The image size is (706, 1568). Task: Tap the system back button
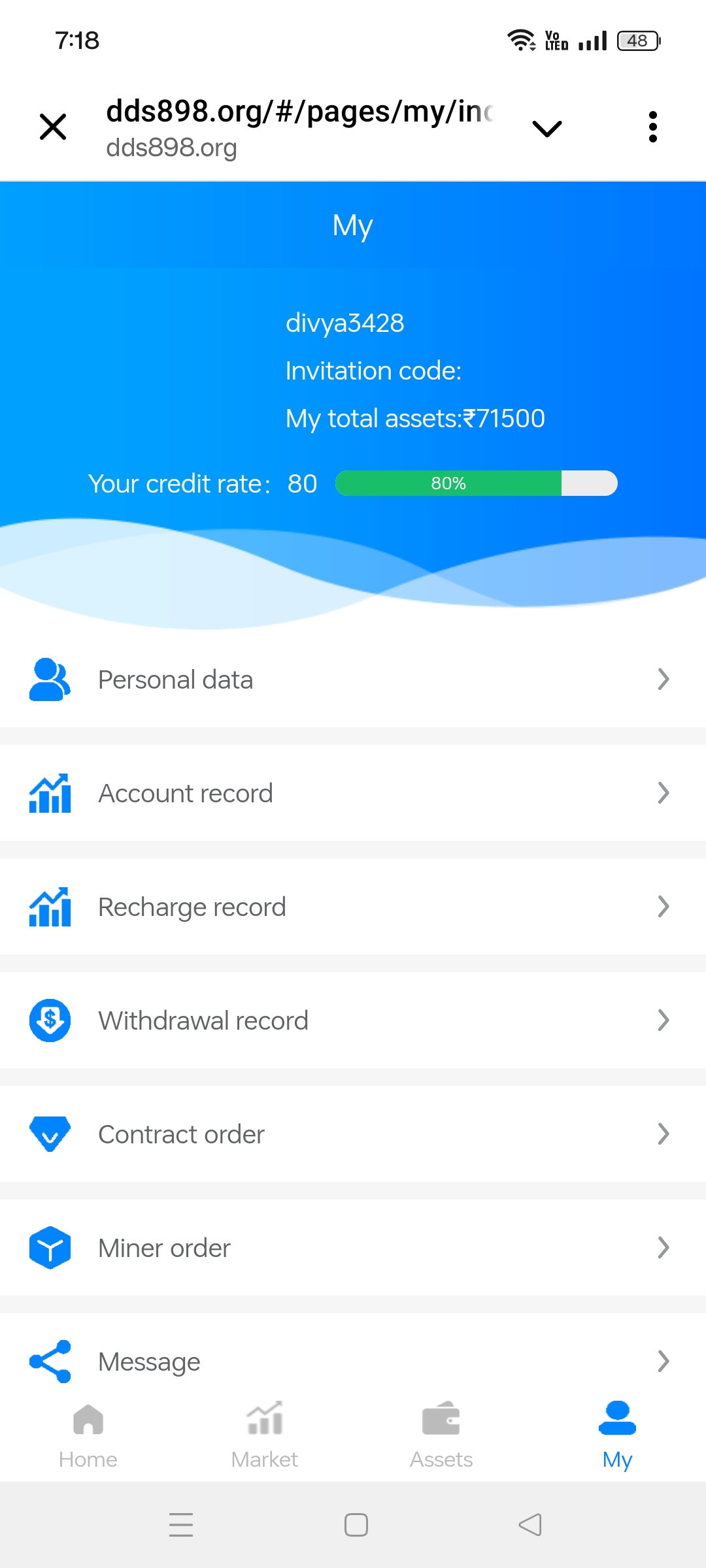coord(530,1525)
